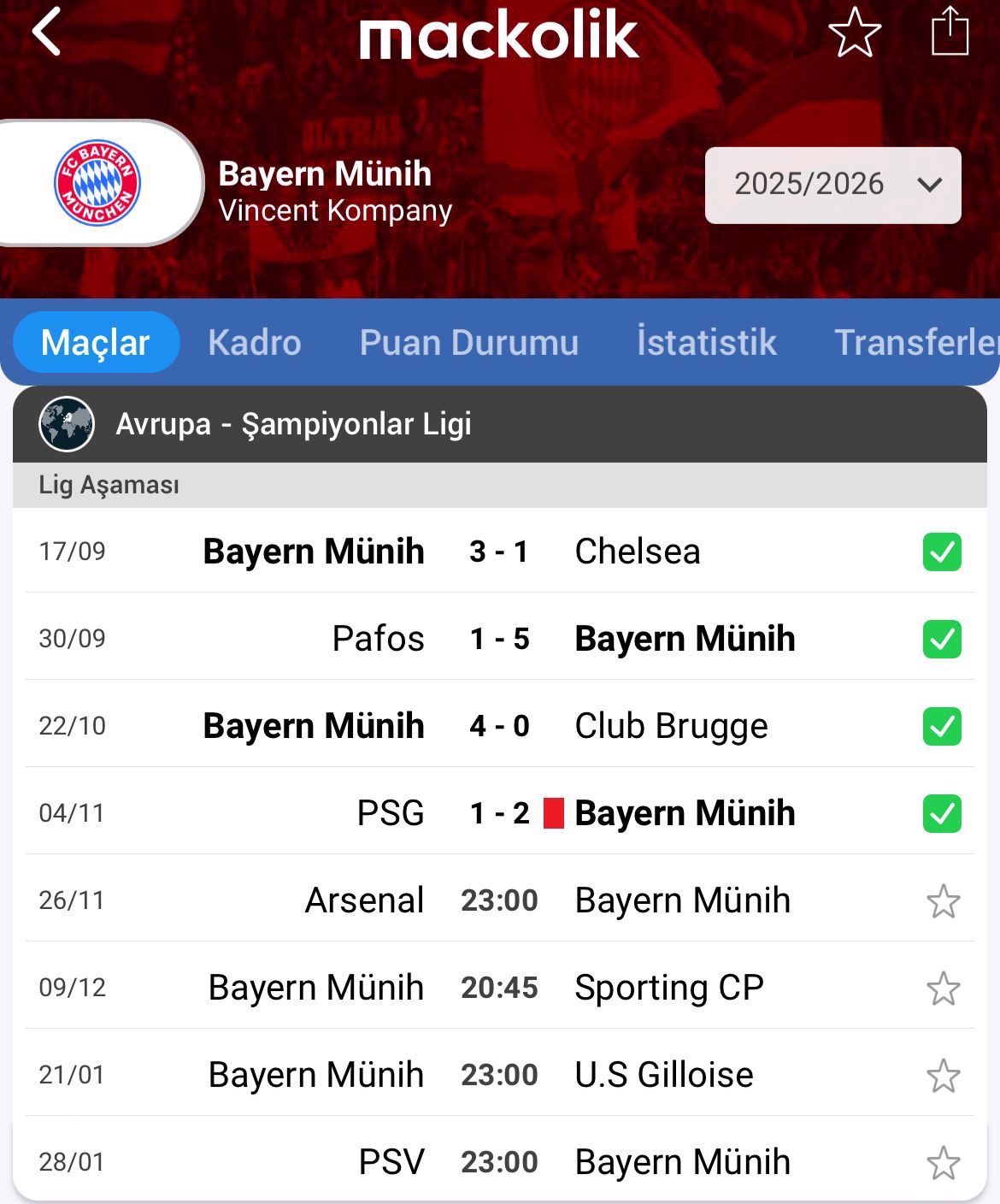Open the Bayern Münih vs Chelsea match
The height and width of the screenshot is (1204, 1000).
498,552
